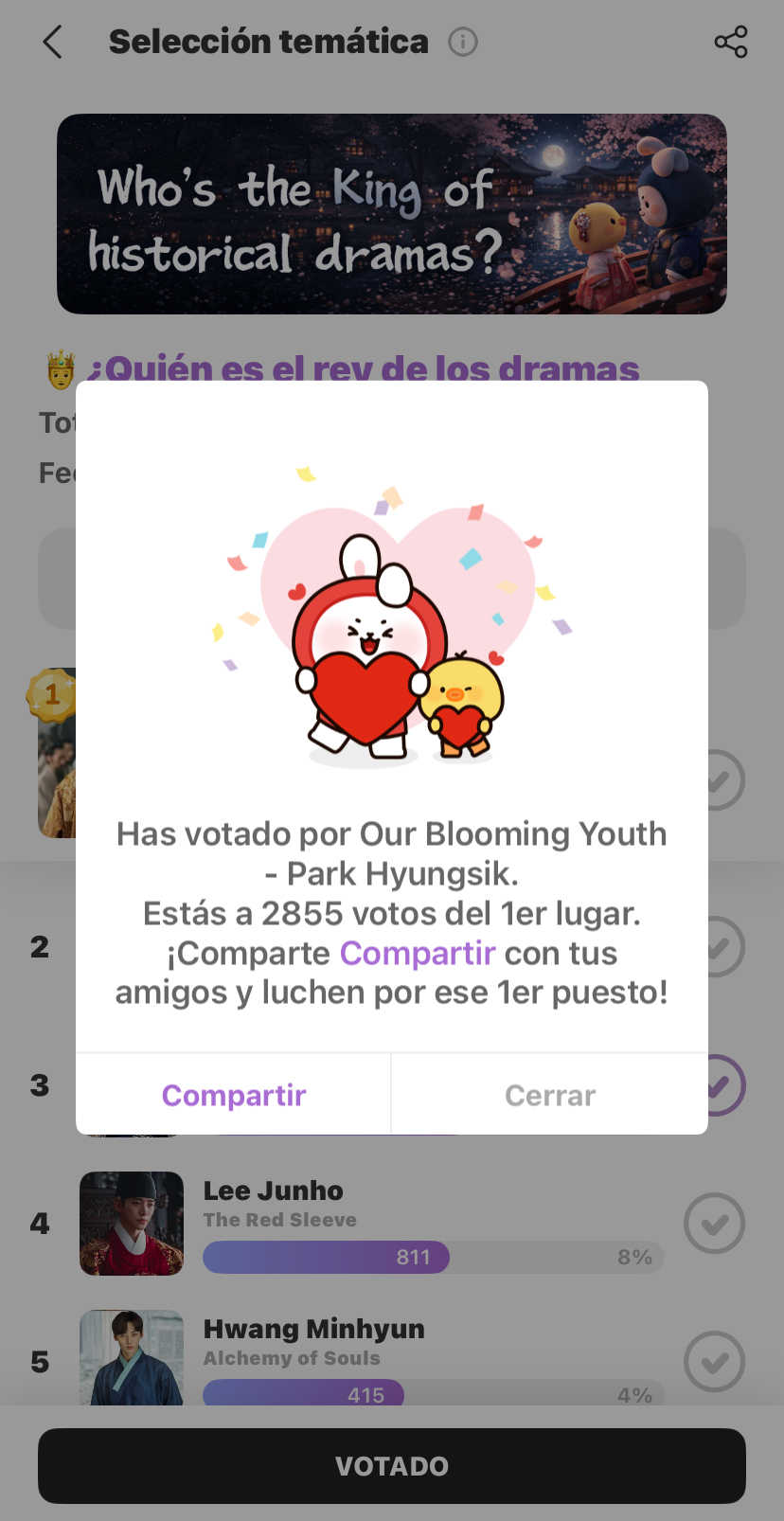Open the purple Compartir link in message
Screen dimensions: 784x1521
(418, 953)
